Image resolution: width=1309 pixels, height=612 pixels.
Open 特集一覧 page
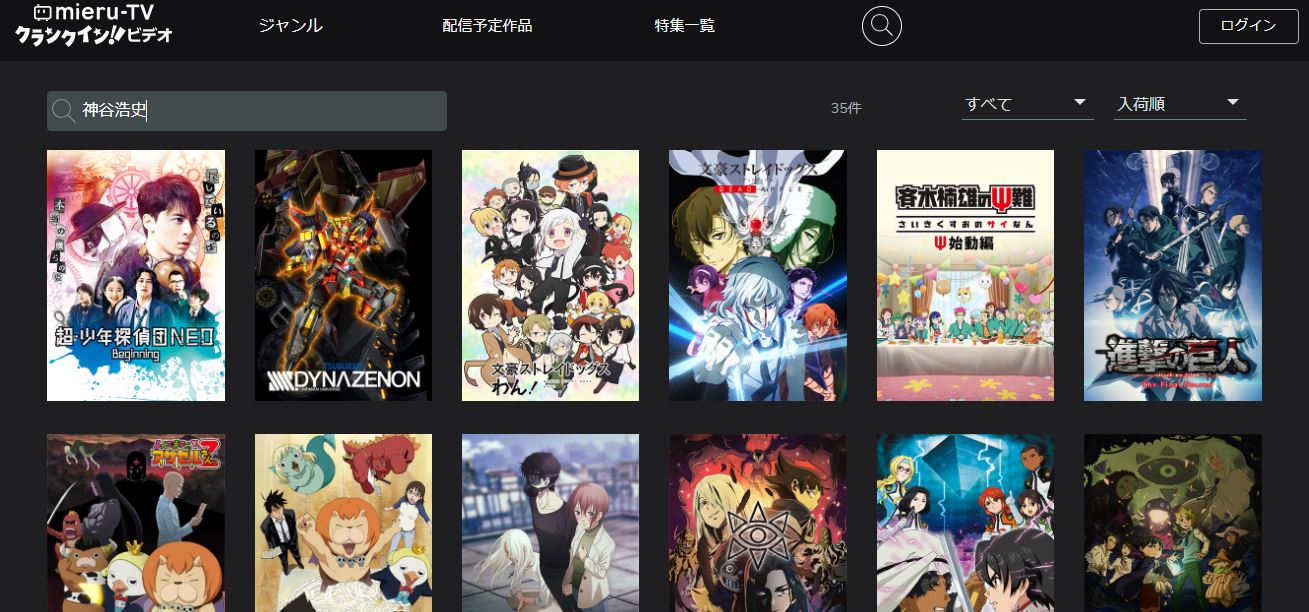[x=685, y=26]
